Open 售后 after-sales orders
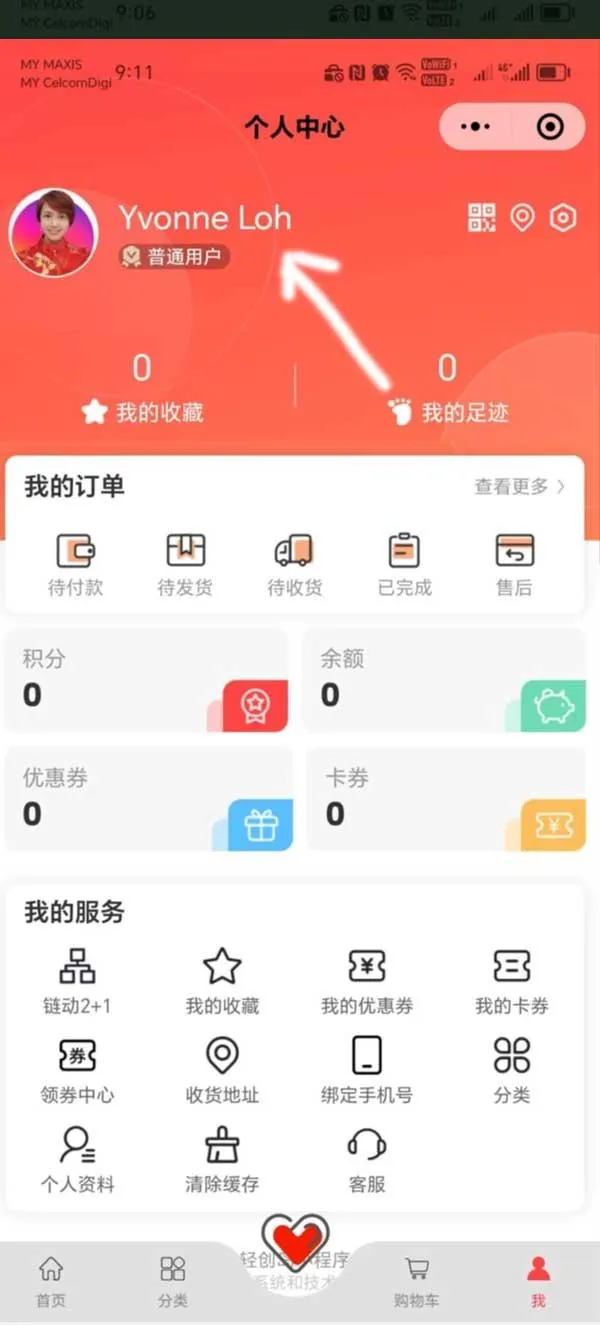Screen dimensions: 600x1326 514,564
